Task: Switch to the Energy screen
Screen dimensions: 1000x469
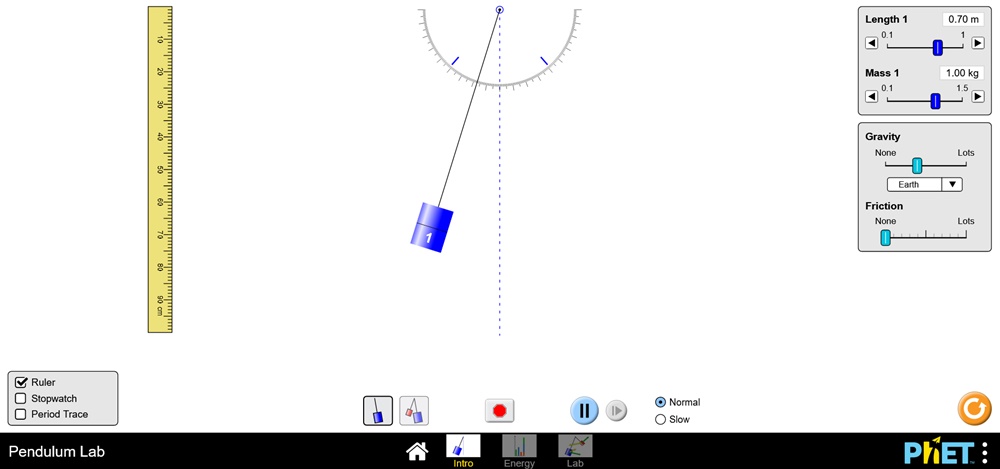Action: (519, 447)
